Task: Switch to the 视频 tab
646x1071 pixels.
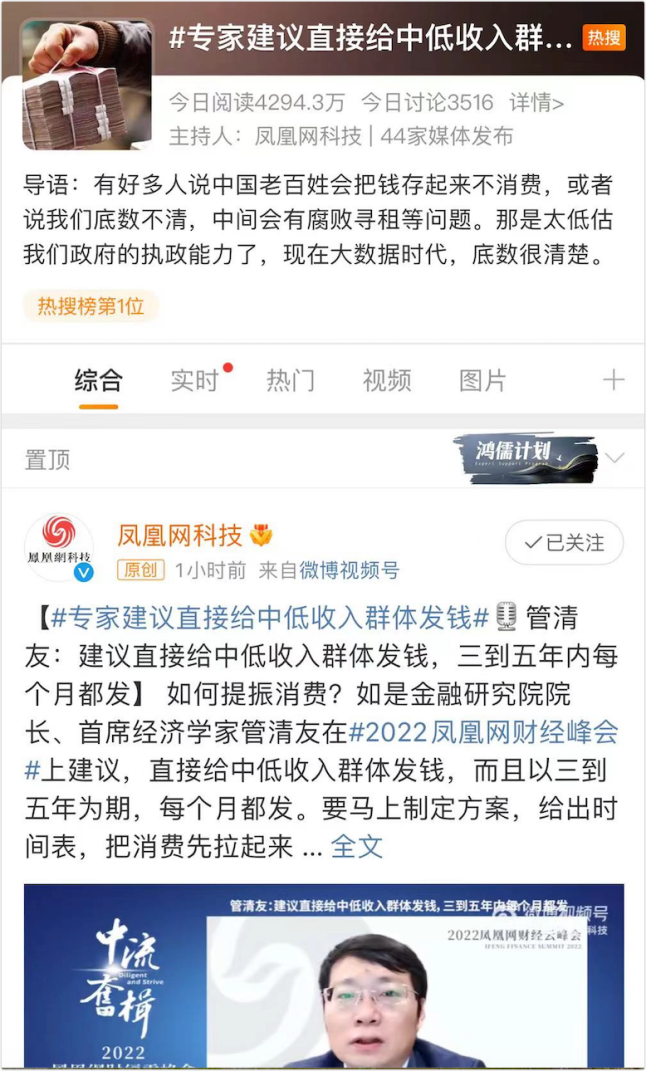Action: [386, 380]
